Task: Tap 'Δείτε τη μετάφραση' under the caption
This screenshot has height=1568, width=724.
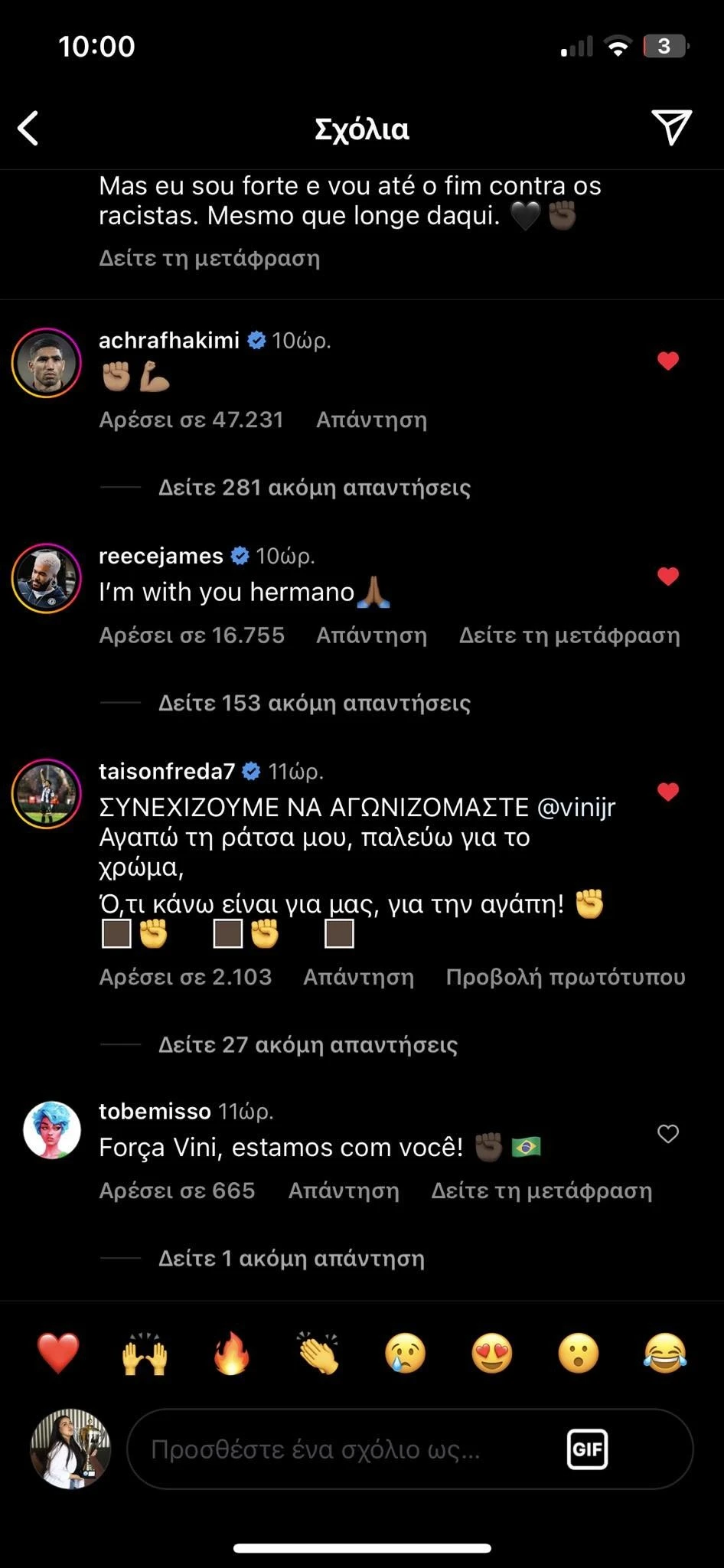Action: click(x=209, y=259)
